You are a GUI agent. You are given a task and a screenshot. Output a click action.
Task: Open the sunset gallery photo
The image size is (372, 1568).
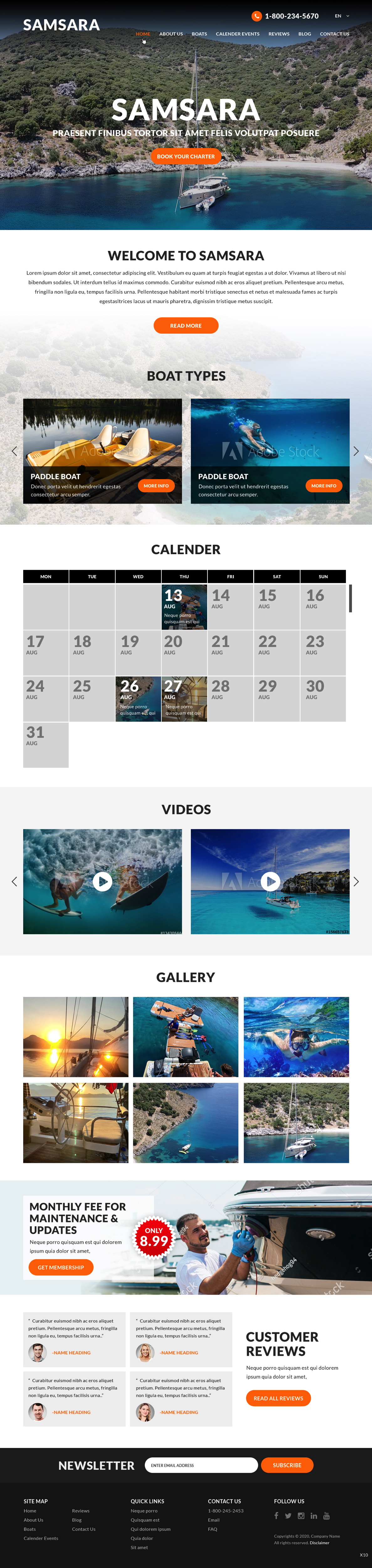[x=76, y=1037]
